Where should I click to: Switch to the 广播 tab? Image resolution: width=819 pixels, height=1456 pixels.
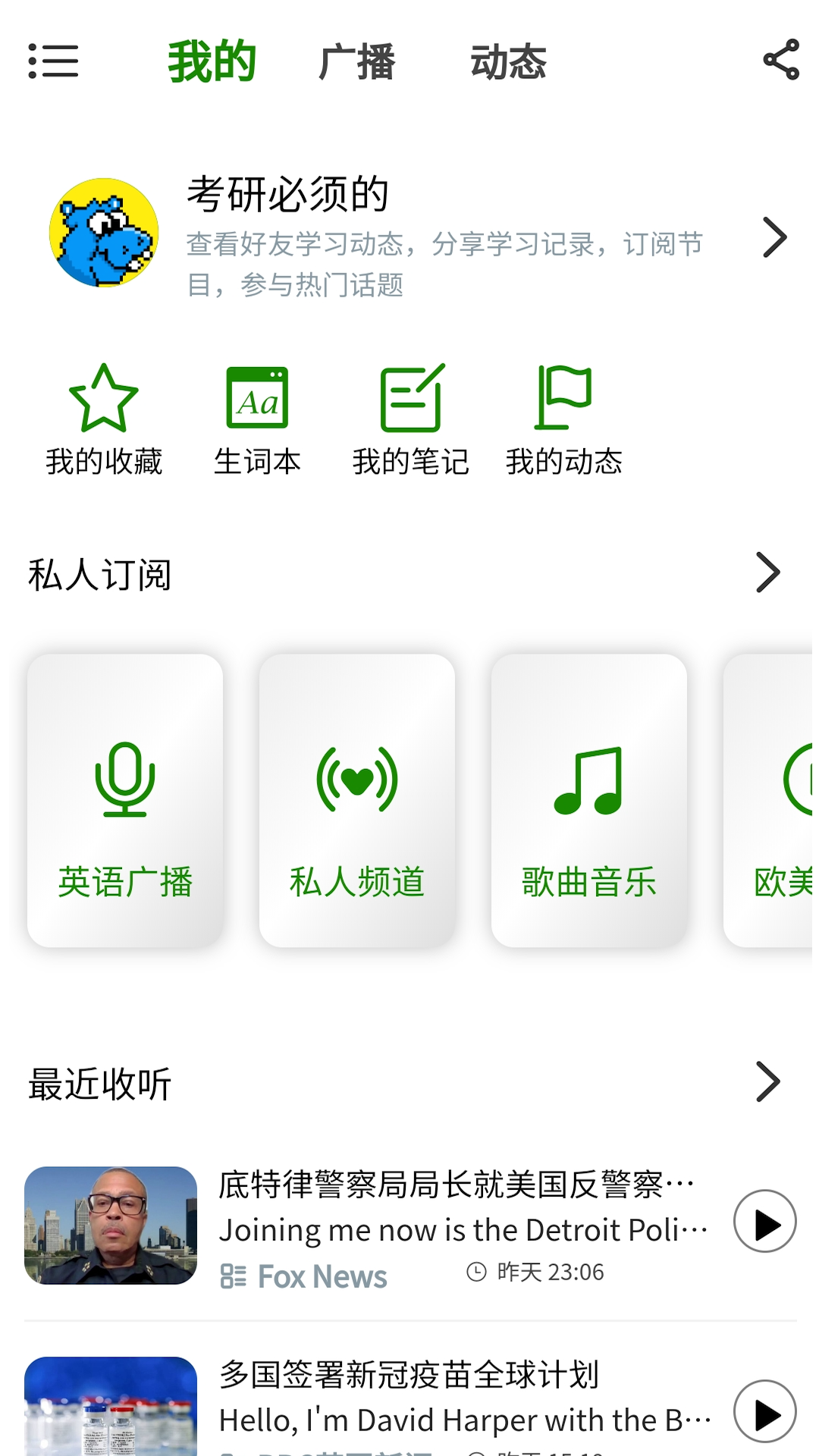(357, 62)
